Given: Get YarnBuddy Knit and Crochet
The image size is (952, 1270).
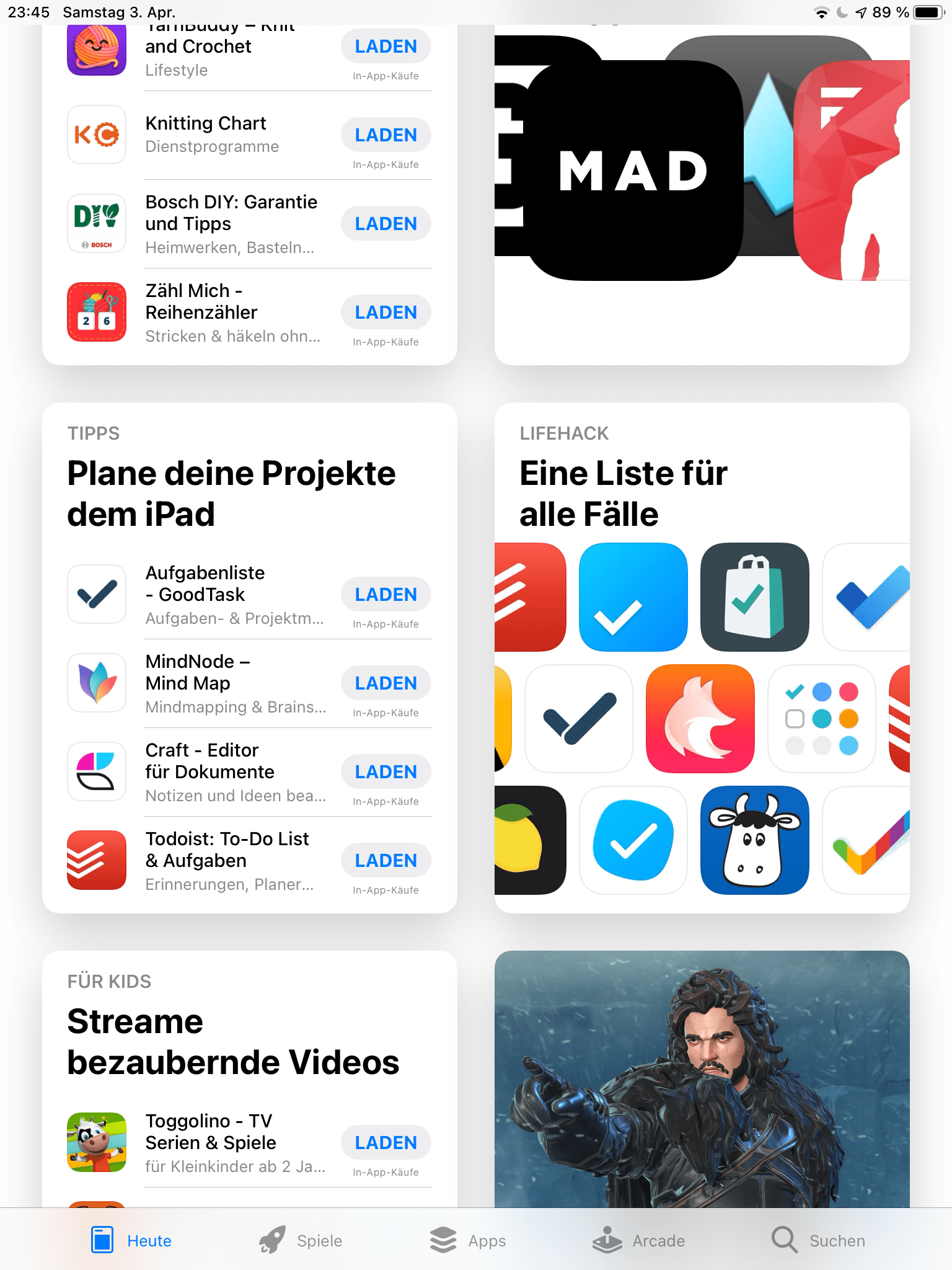Looking at the screenshot, I should click(x=386, y=47).
